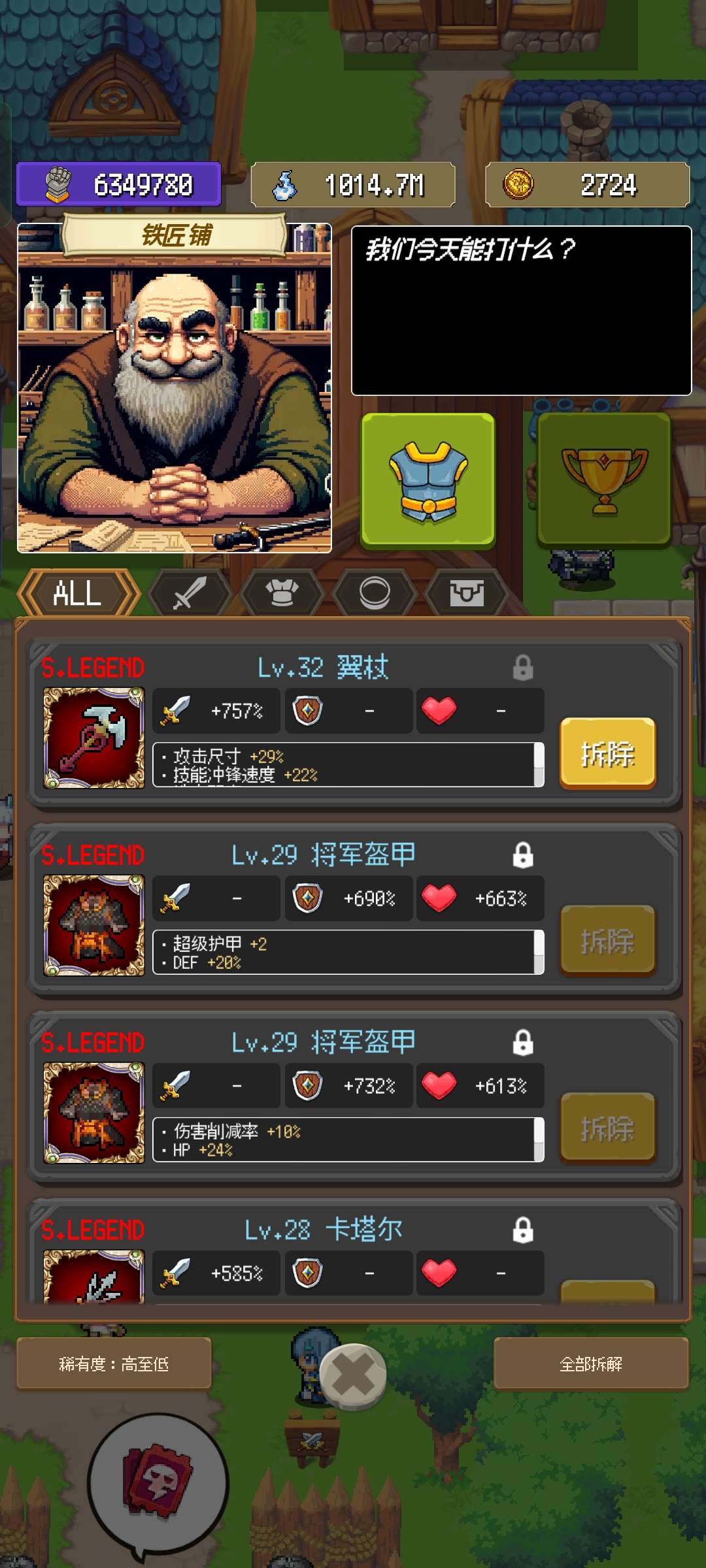This screenshot has height=1568, width=706.
Task: Close the blacksmith shop panel
Action: [354, 1375]
